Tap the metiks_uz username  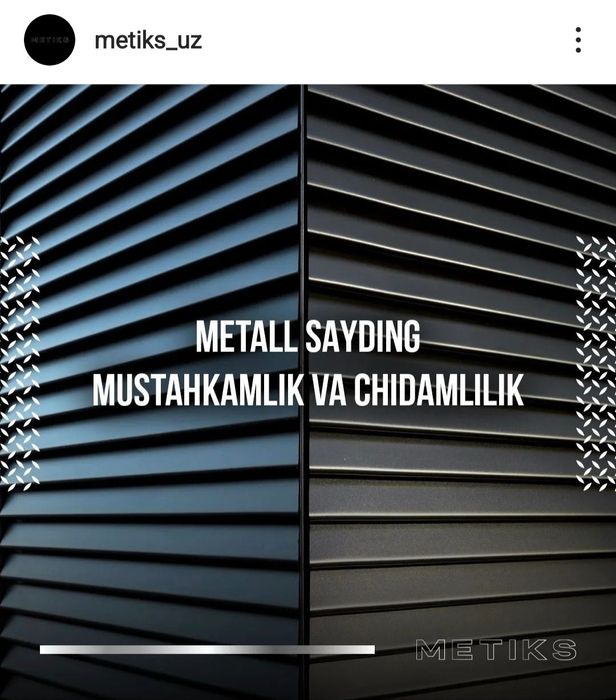(x=147, y=41)
